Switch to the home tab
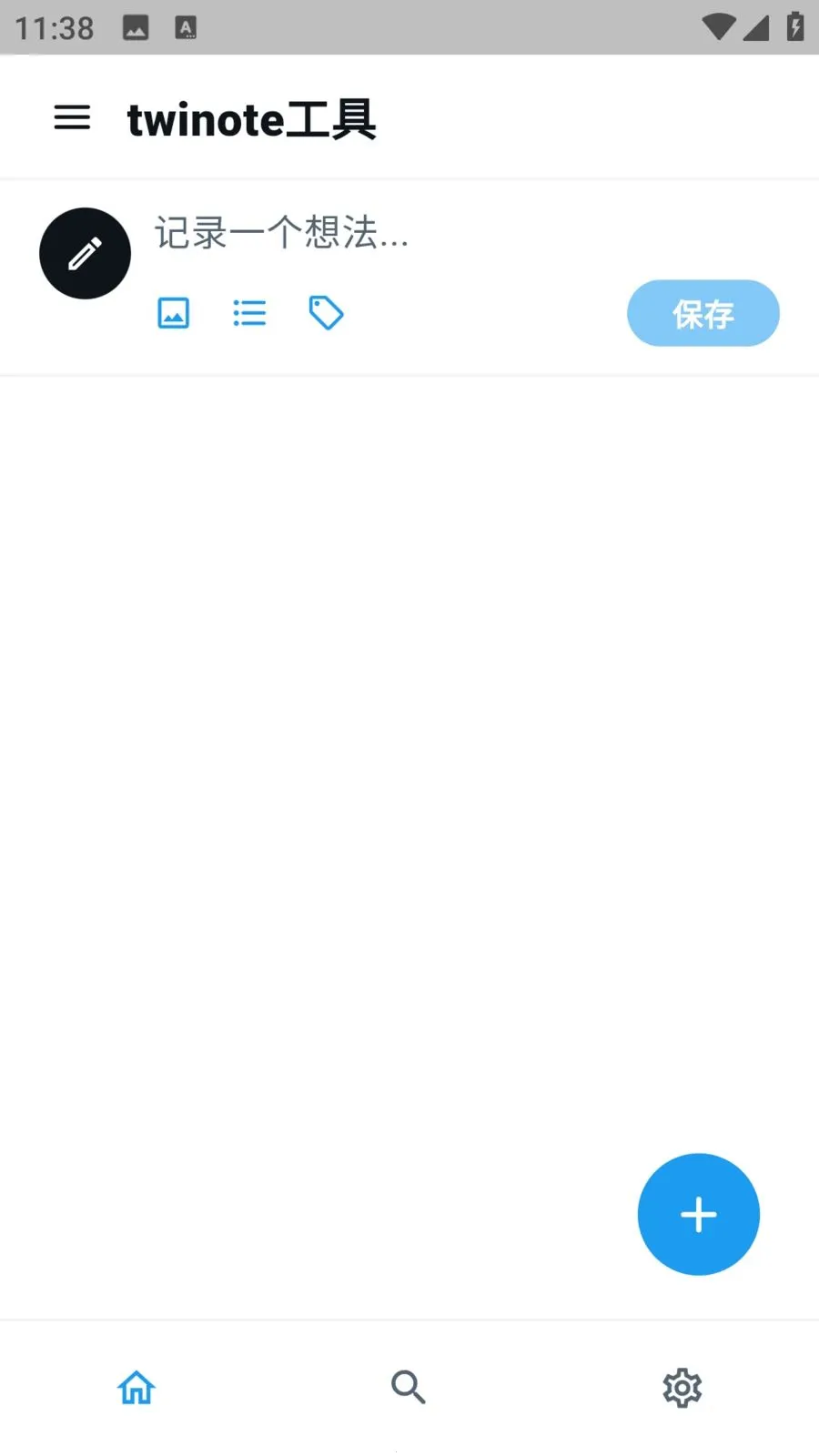Screen dimensions: 819x1456 pyautogui.click(x=136, y=1388)
